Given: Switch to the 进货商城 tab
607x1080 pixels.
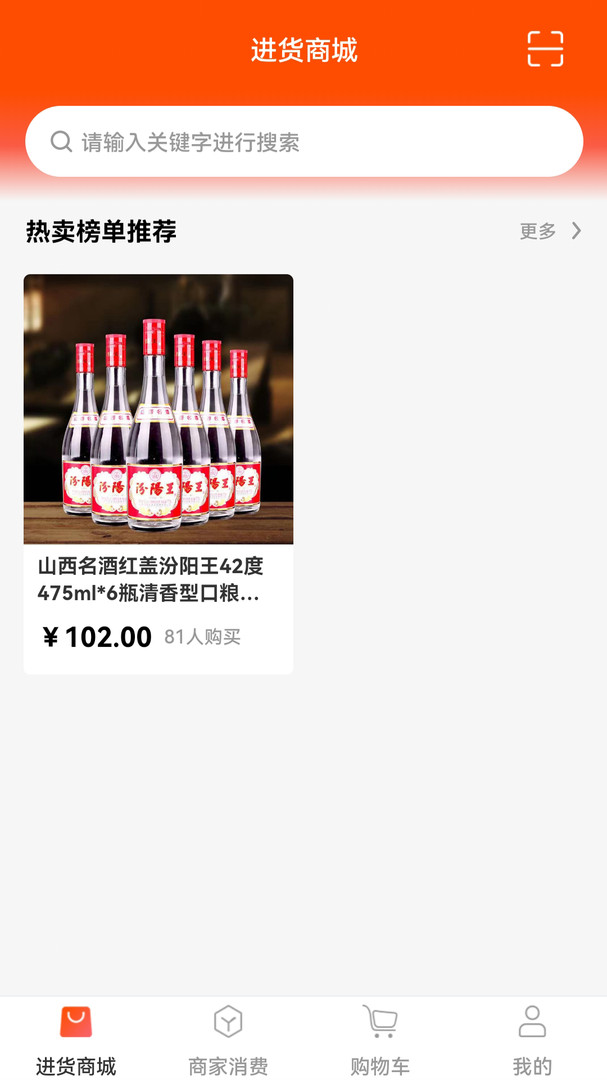Looking at the screenshot, I should coord(76,1040).
